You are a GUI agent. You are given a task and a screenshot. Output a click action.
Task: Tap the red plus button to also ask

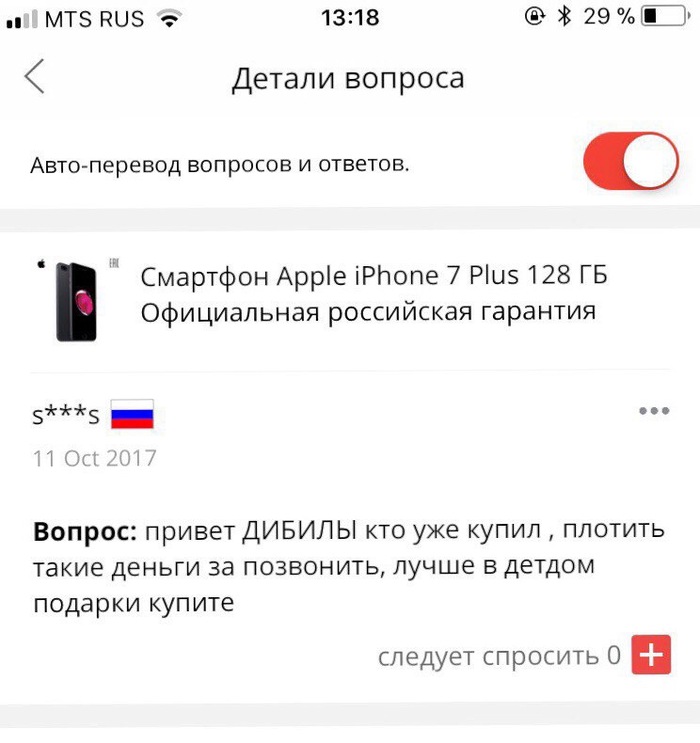coord(651,656)
